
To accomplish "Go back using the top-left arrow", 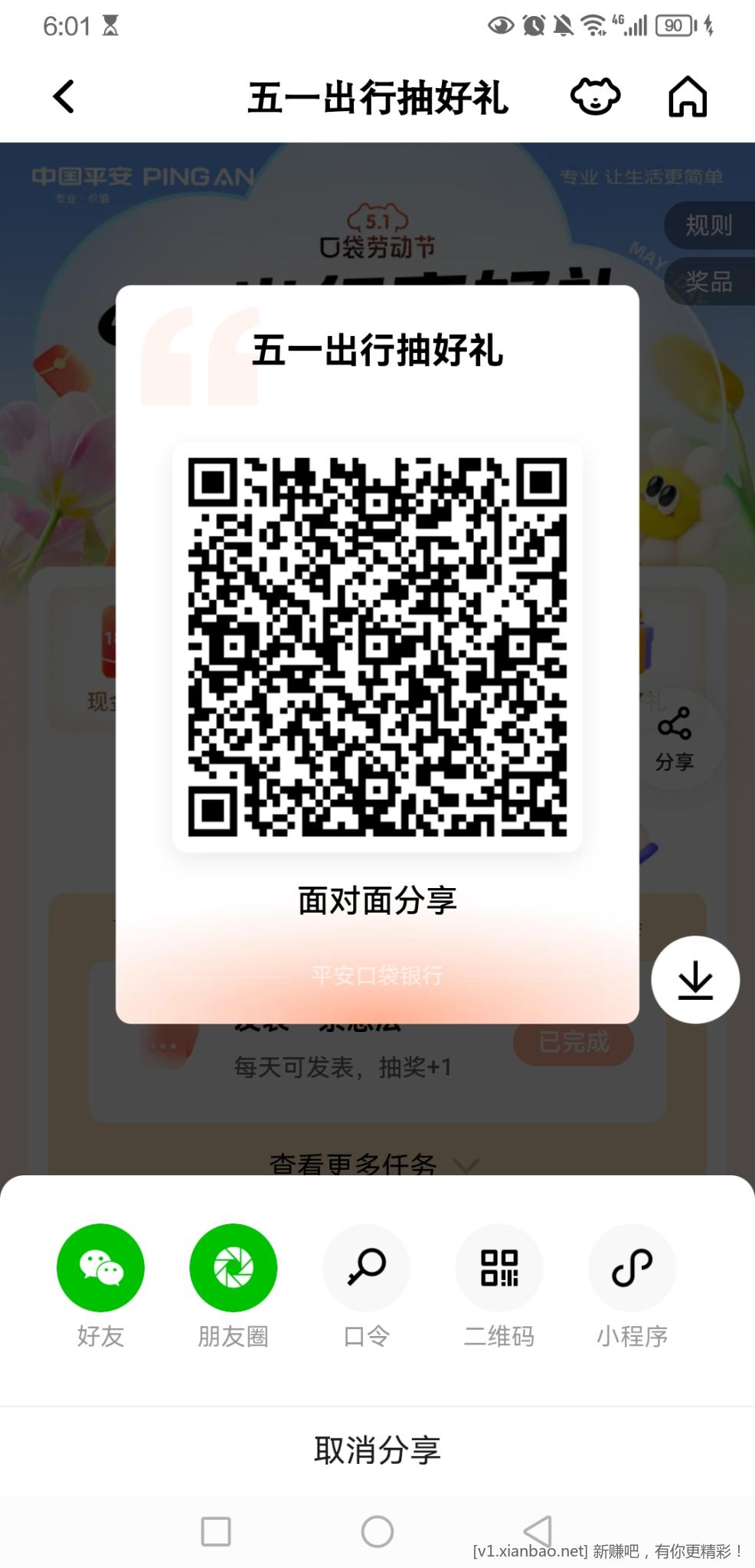I will coord(64,97).
